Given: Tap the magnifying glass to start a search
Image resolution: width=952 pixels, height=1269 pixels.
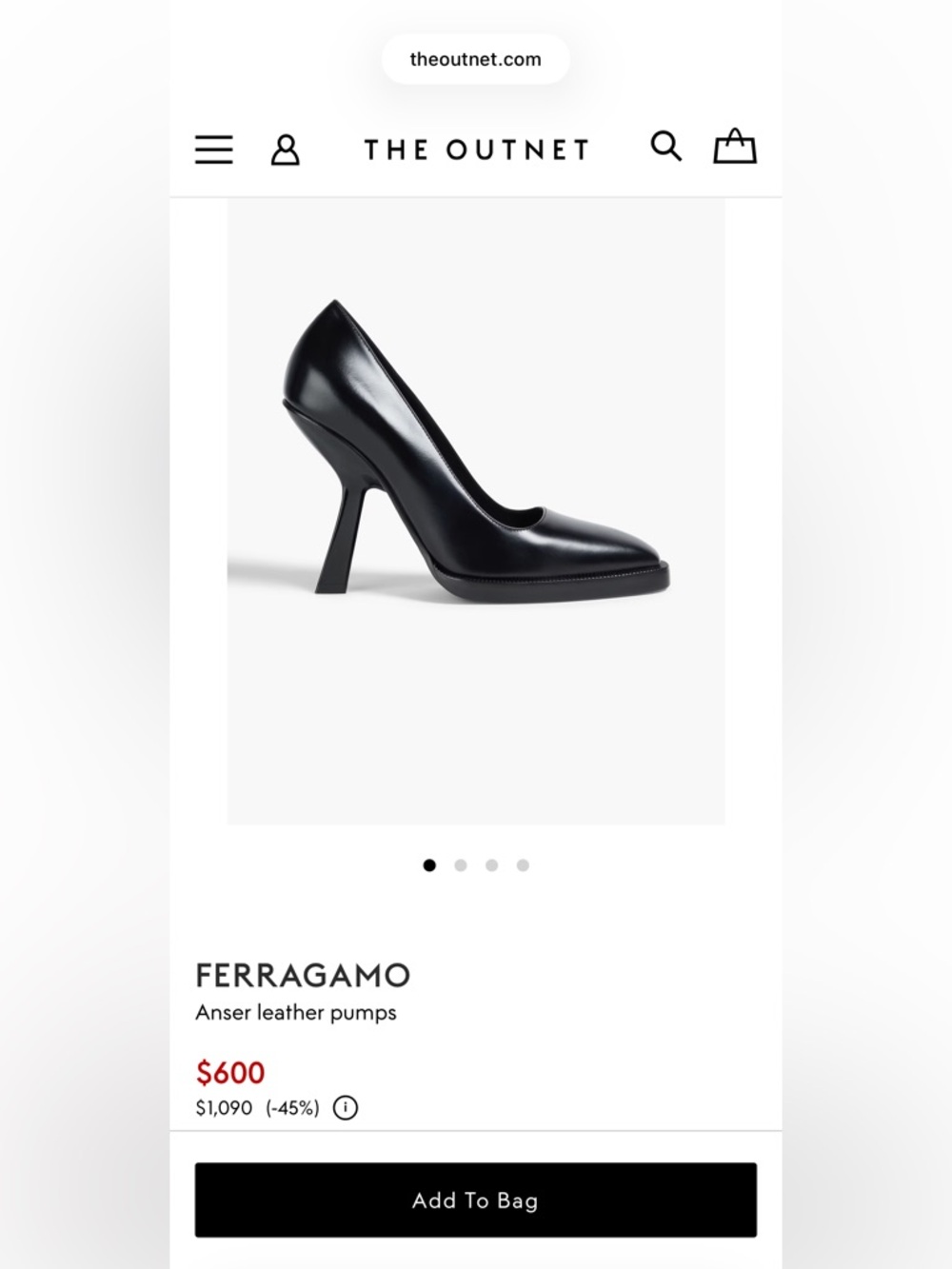Looking at the screenshot, I should (665, 146).
